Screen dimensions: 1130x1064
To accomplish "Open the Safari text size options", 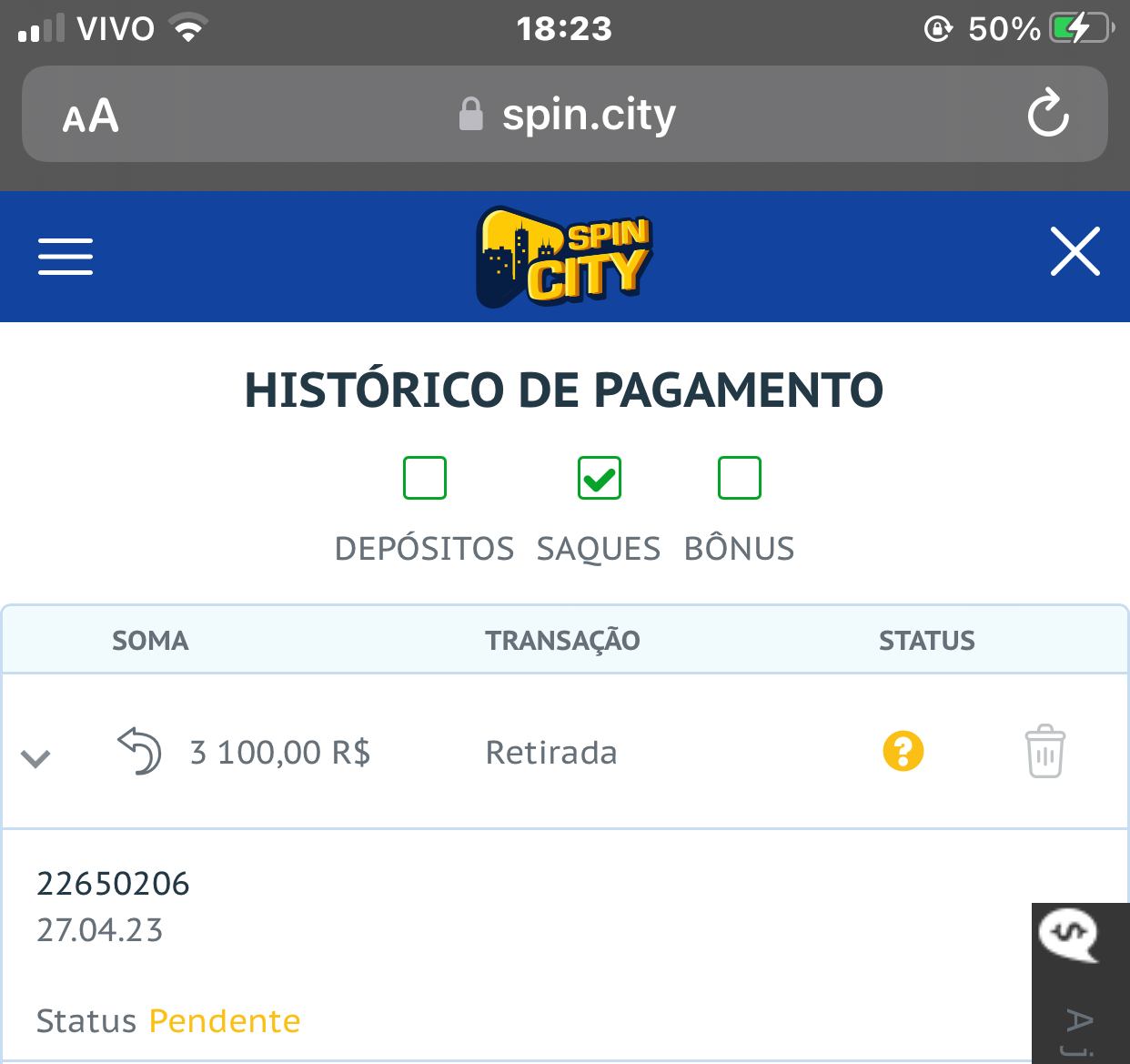I will pyautogui.click(x=90, y=117).
